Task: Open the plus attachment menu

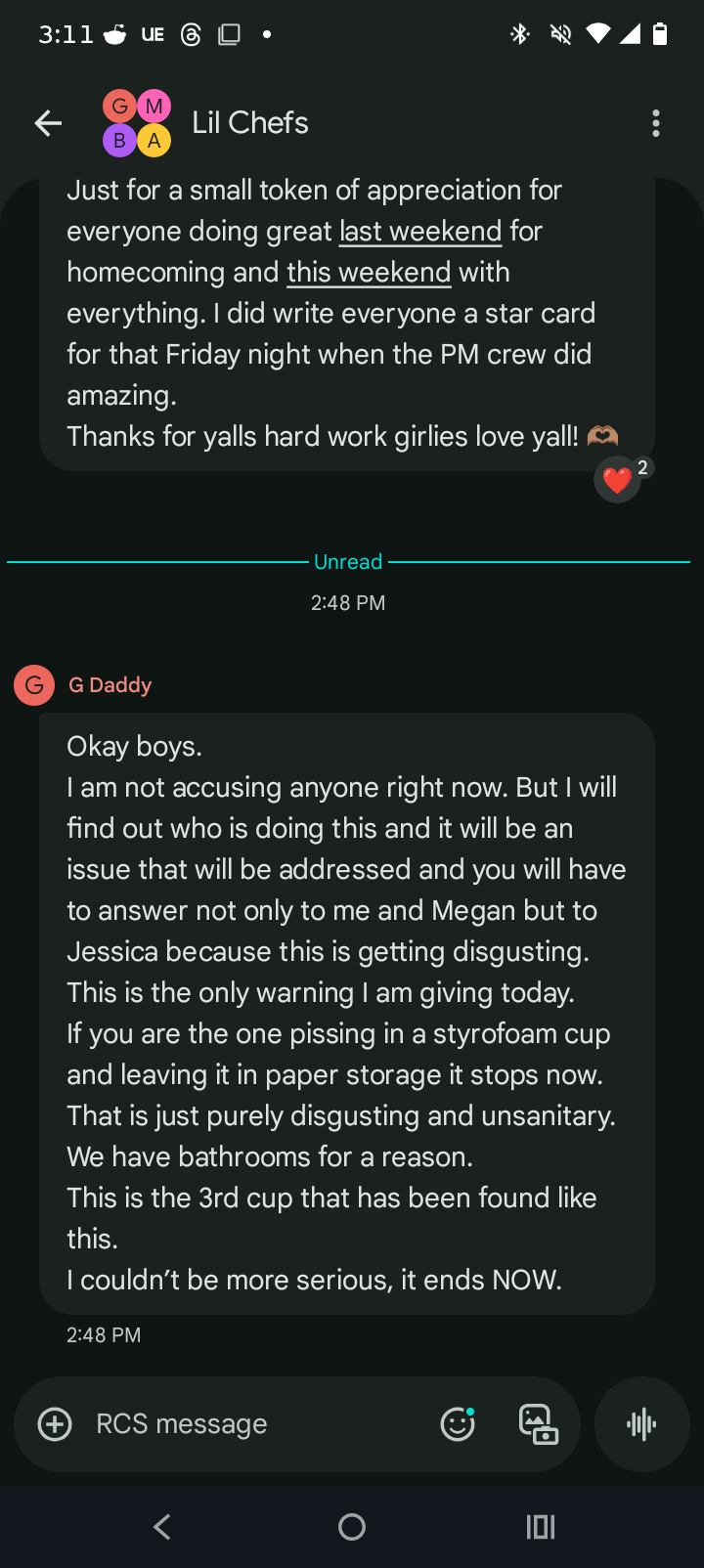Action: tap(55, 1424)
